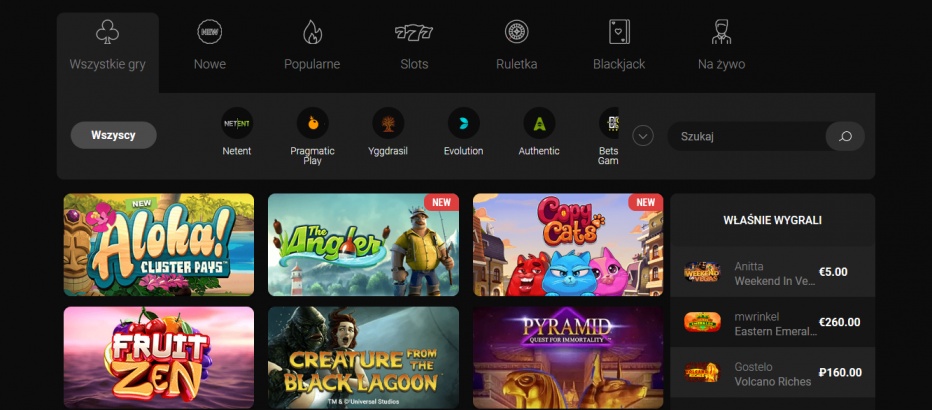Switch to the Nowe tab
The height and width of the screenshot is (410, 932).
click(x=209, y=46)
